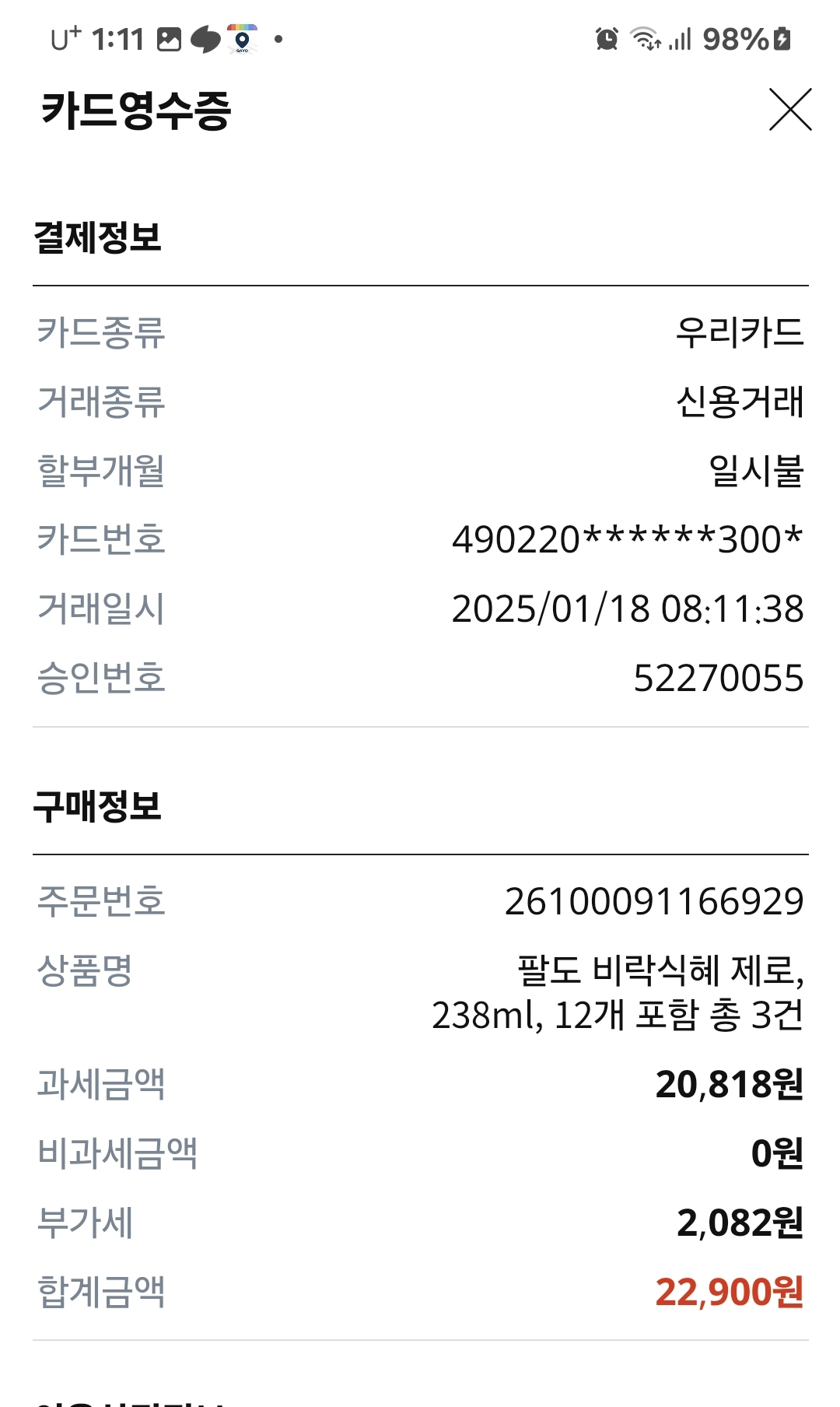Close the card receipt screen
The image size is (840, 1407).
(x=789, y=110)
